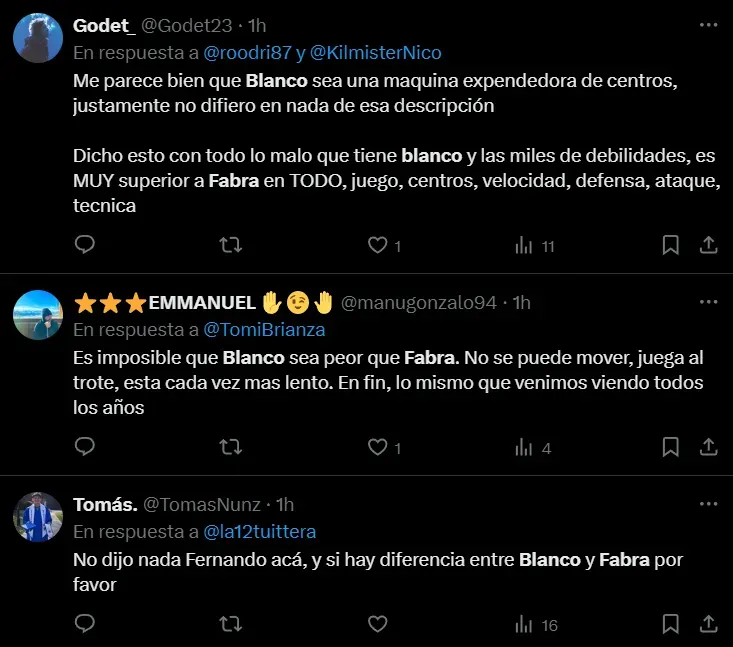Screen dimensions: 733x647
Task: Reply to Godet_'s tweet
Action: (x=86, y=245)
